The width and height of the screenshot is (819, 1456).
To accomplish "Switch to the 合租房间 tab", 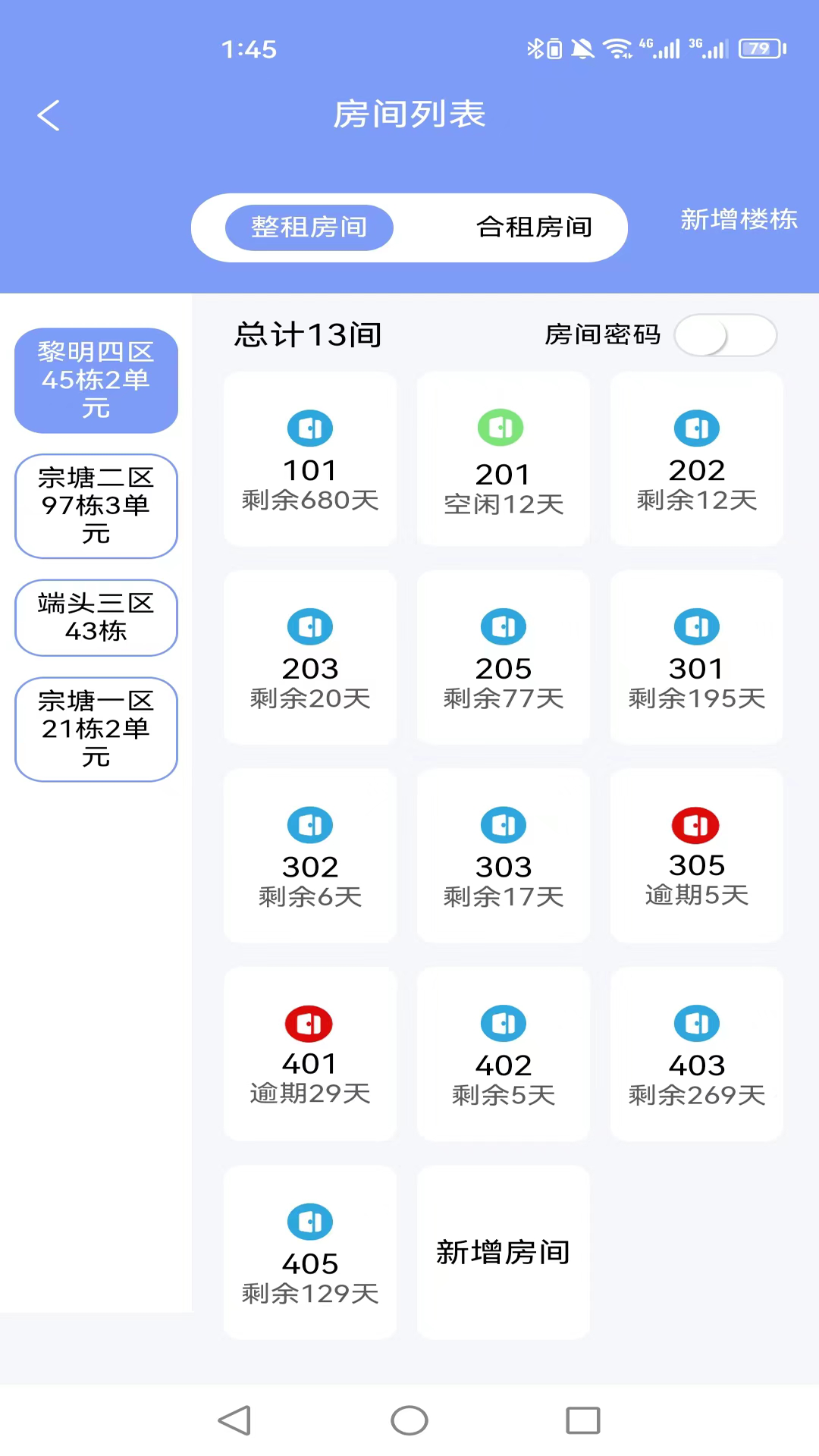I will [x=534, y=227].
